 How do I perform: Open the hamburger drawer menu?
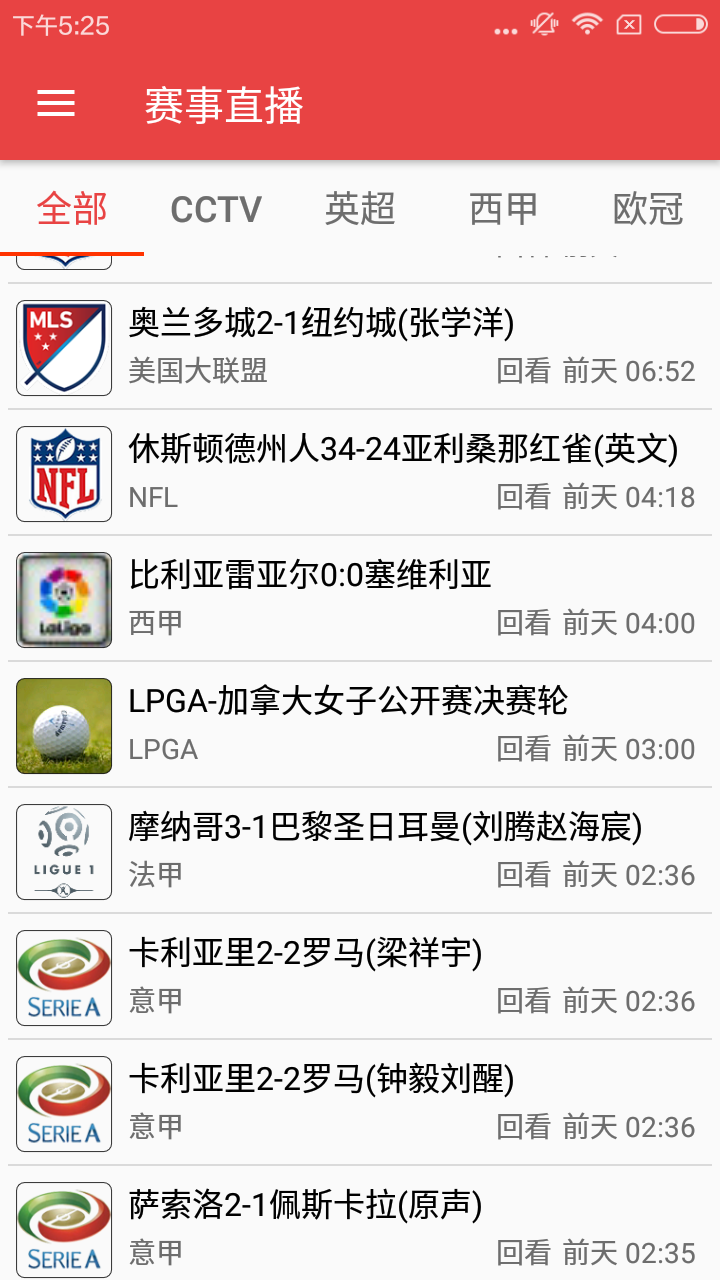[x=56, y=104]
